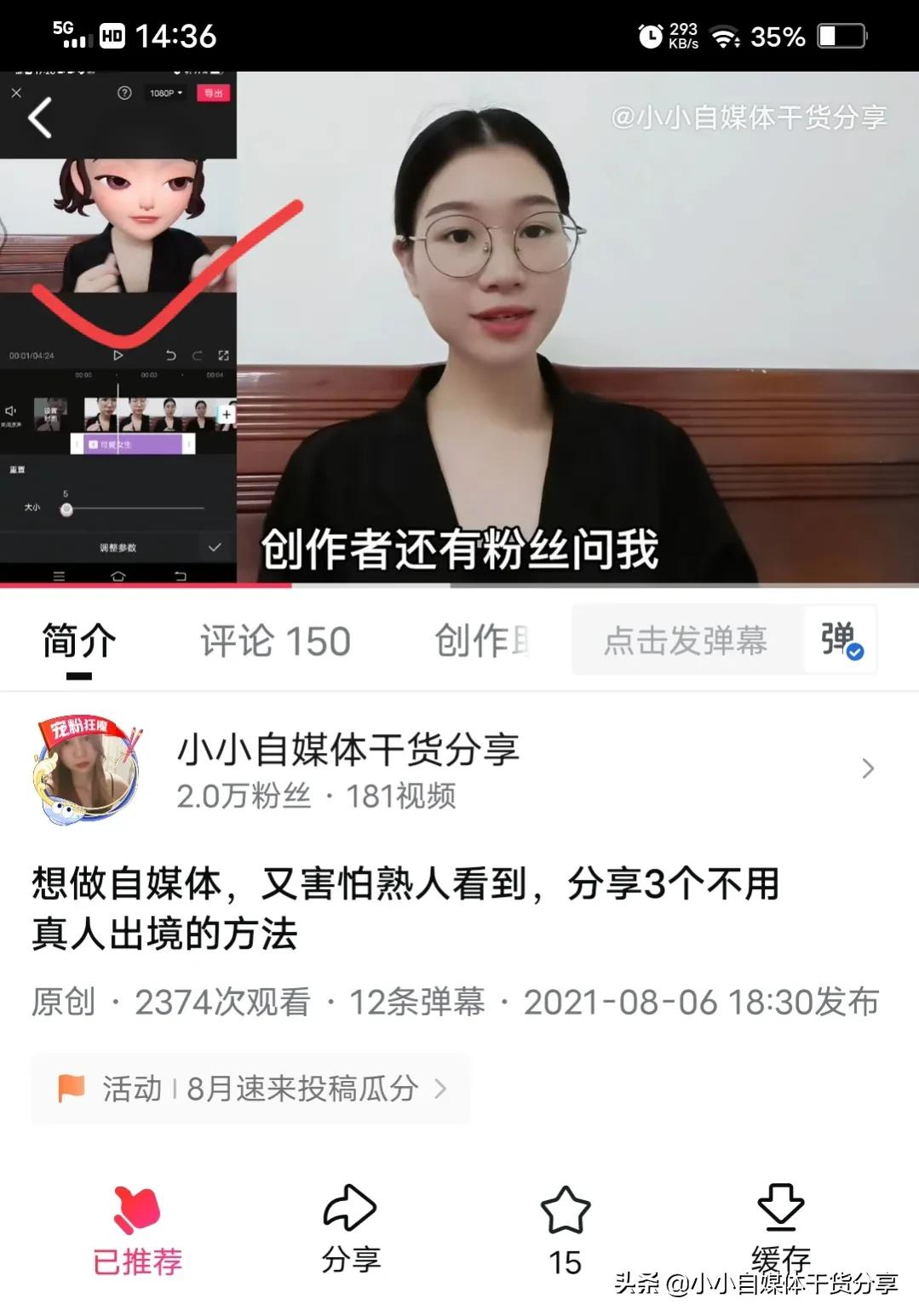This screenshot has width=919, height=1316.
Task: Tap the 点击发弹幕 input box
Action: click(x=687, y=641)
